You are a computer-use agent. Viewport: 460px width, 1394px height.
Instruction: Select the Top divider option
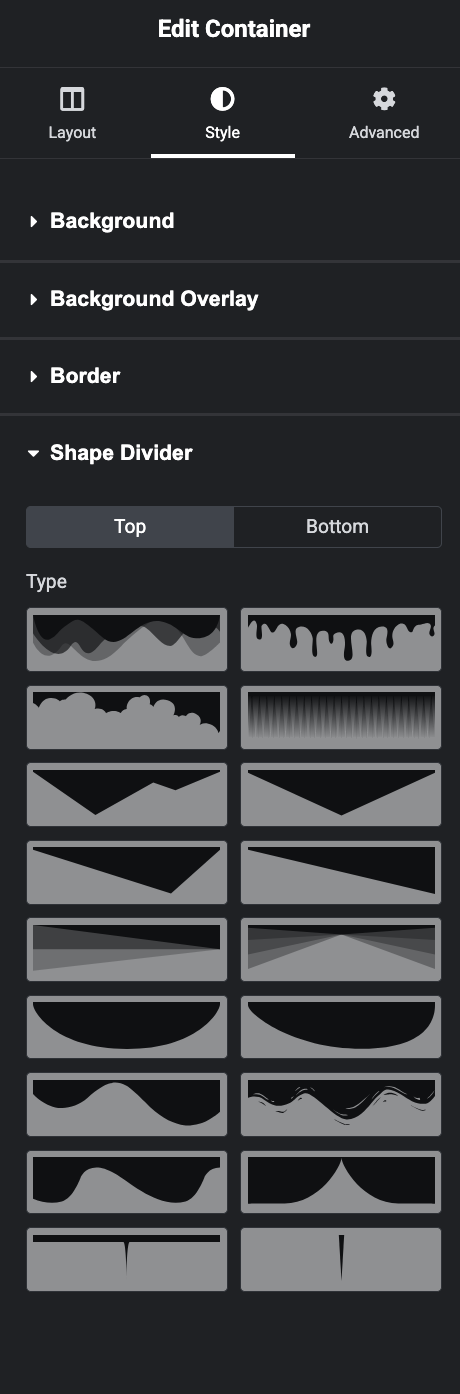pyautogui.click(x=130, y=526)
